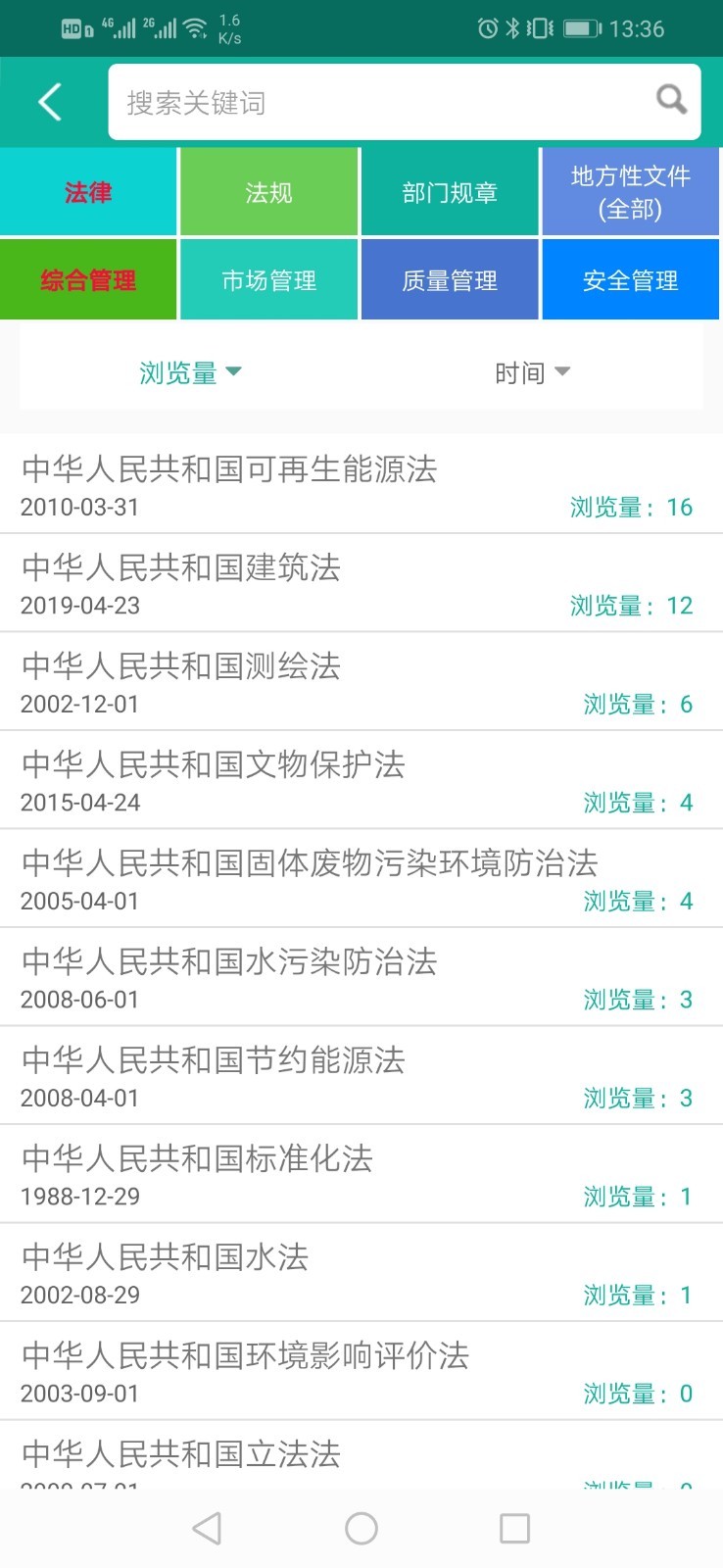Expand the 时间 sort options
723x1568 pixels.
click(534, 371)
